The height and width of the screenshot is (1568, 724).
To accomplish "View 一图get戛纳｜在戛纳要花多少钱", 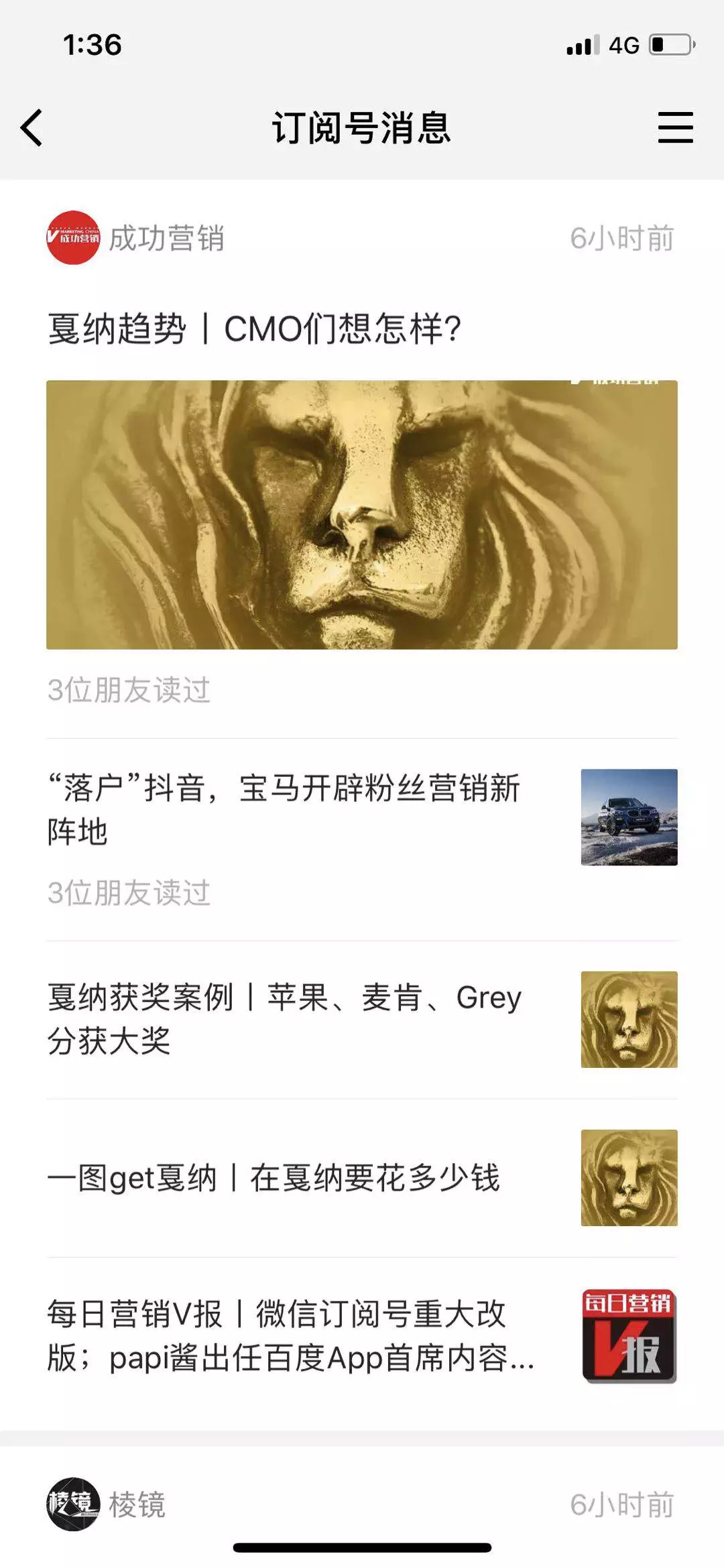I will 274,1178.
